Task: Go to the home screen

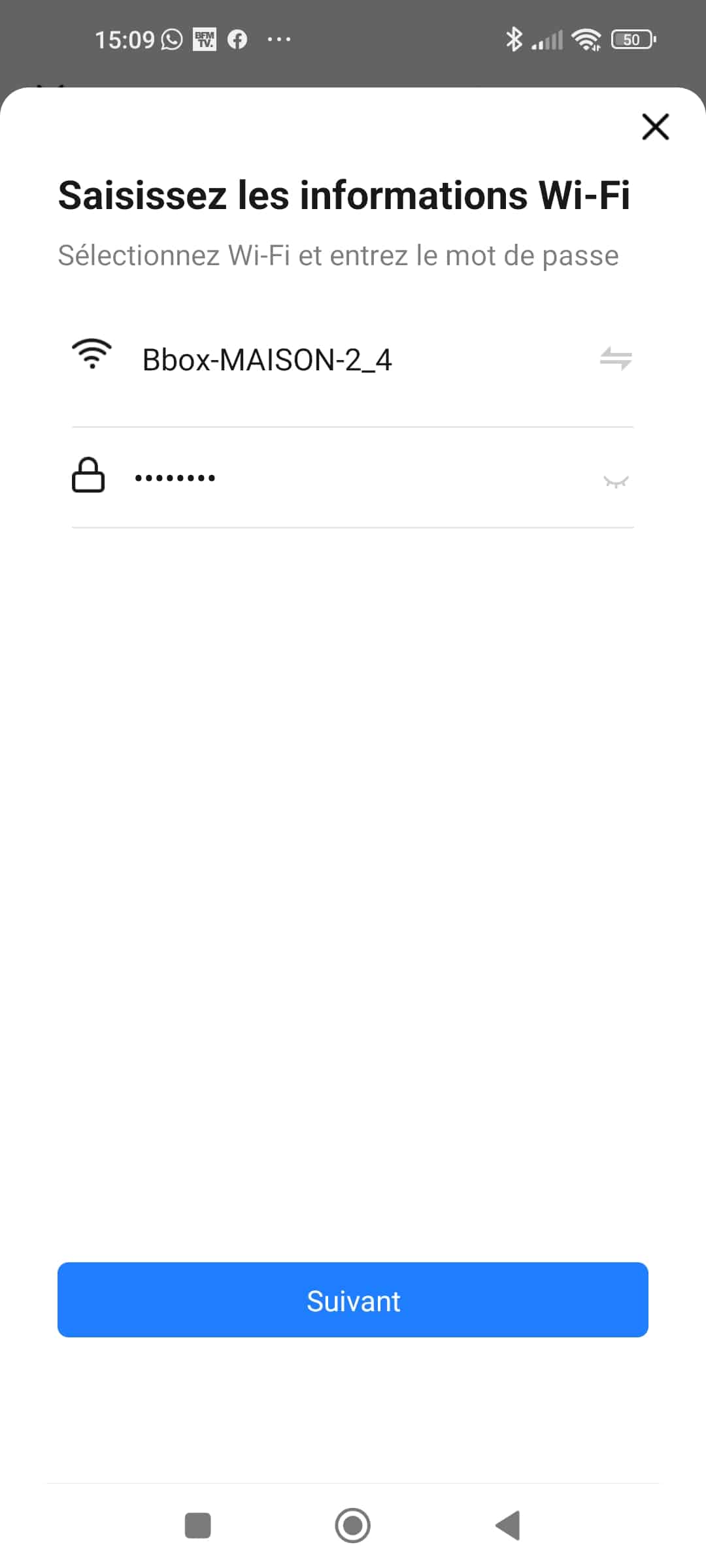Action: [x=353, y=1526]
